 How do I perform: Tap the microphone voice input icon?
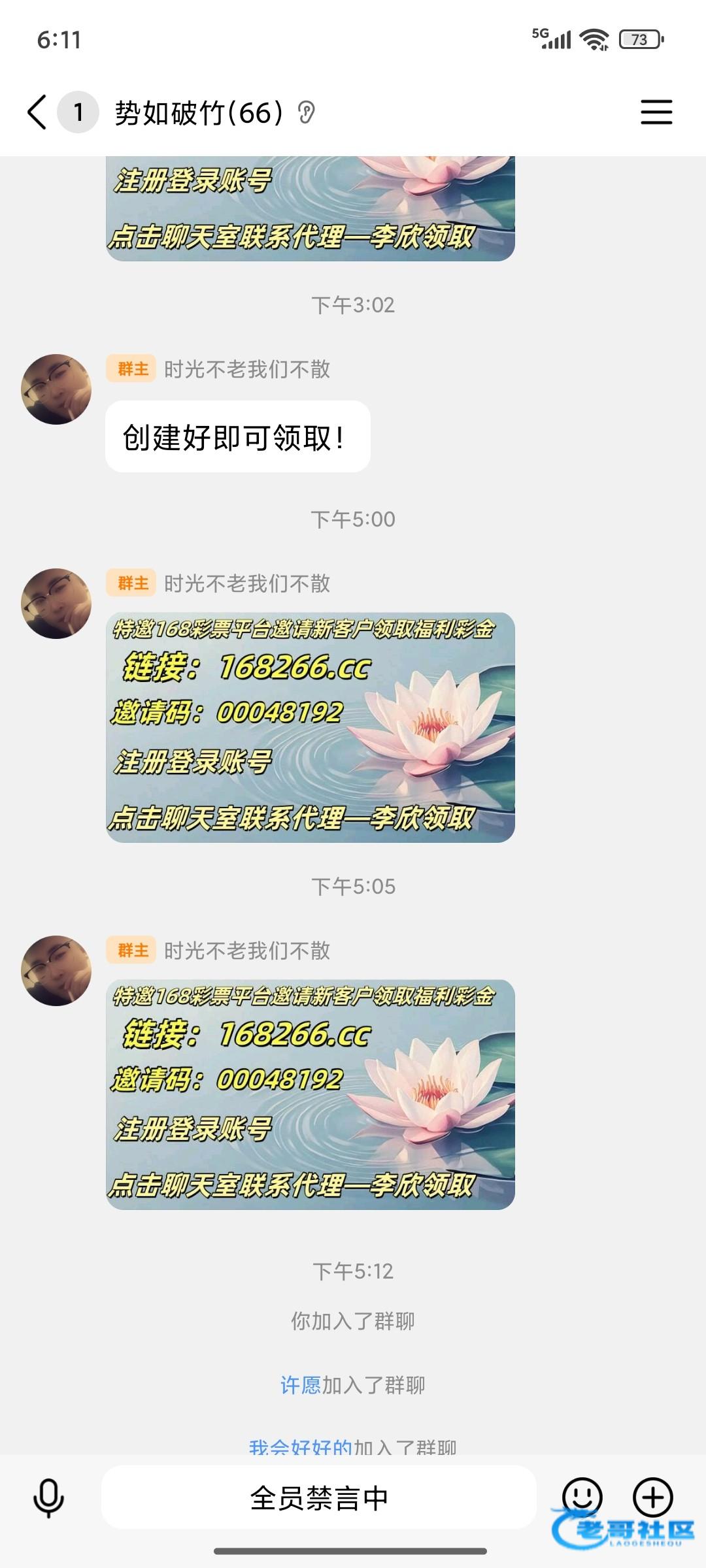pos(48,1497)
